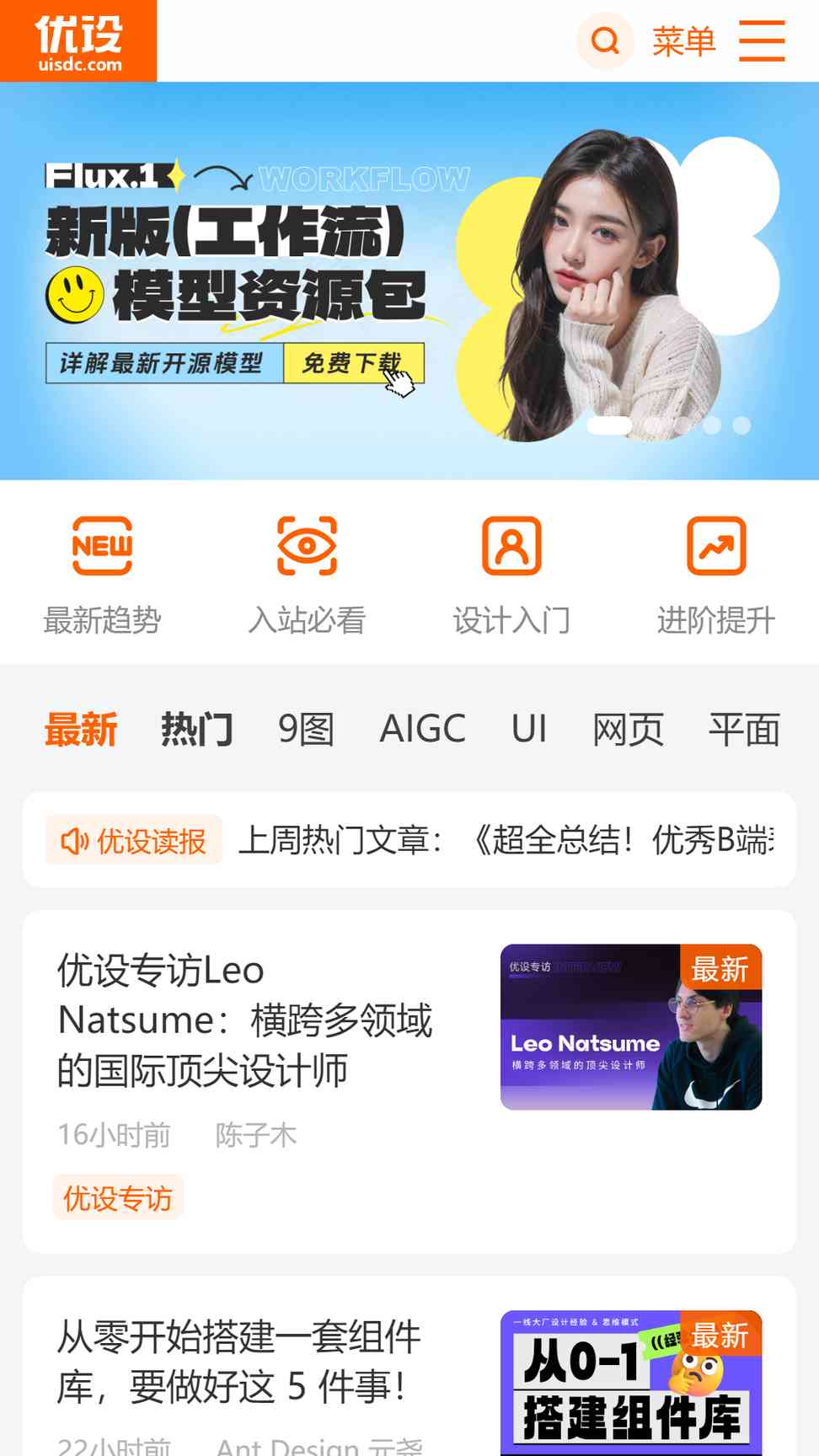Tap the 优设专访 tag chip

pyautogui.click(x=118, y=1197)
